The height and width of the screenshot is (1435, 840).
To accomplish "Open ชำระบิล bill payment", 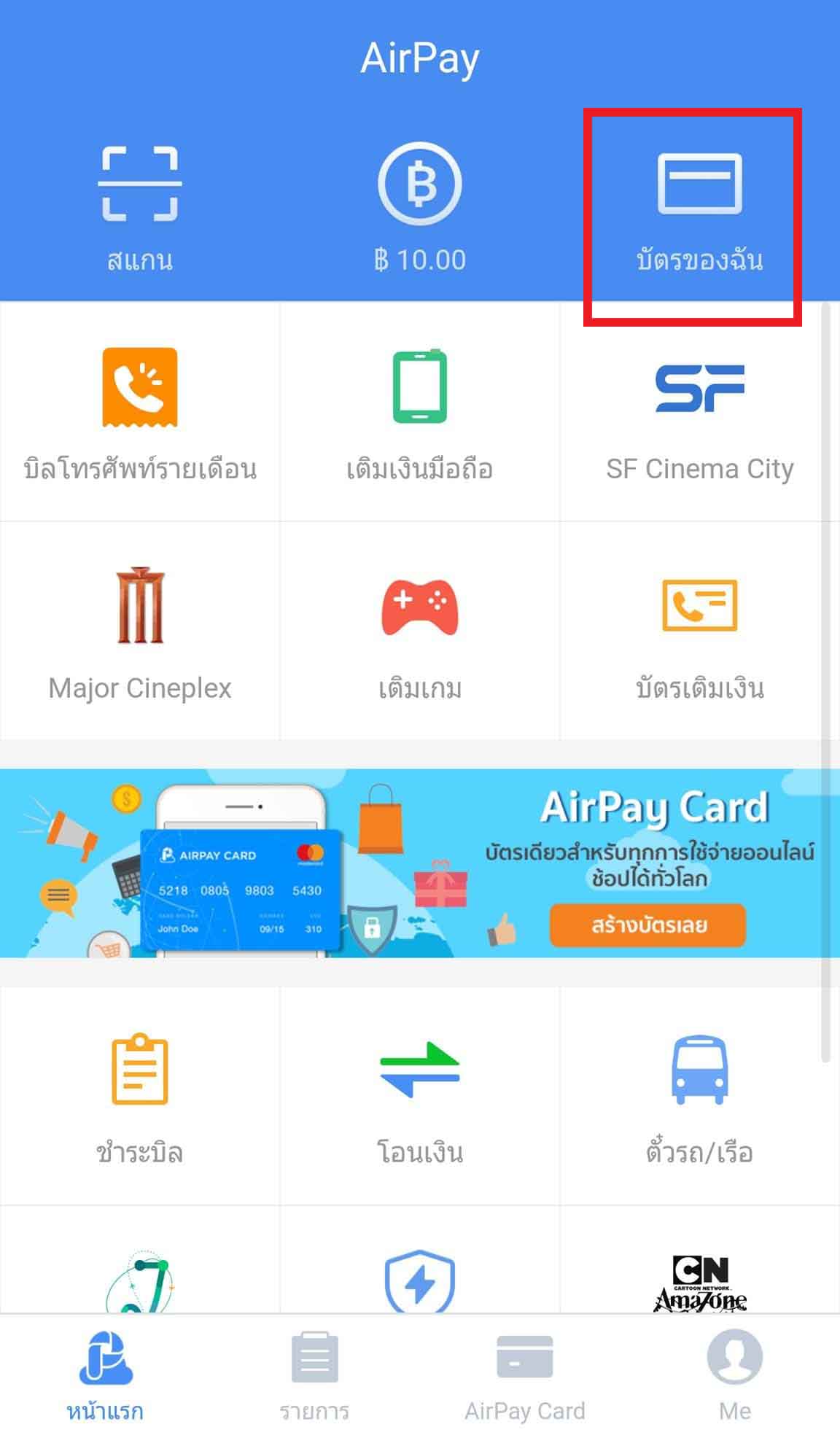I will point(139,1096).
